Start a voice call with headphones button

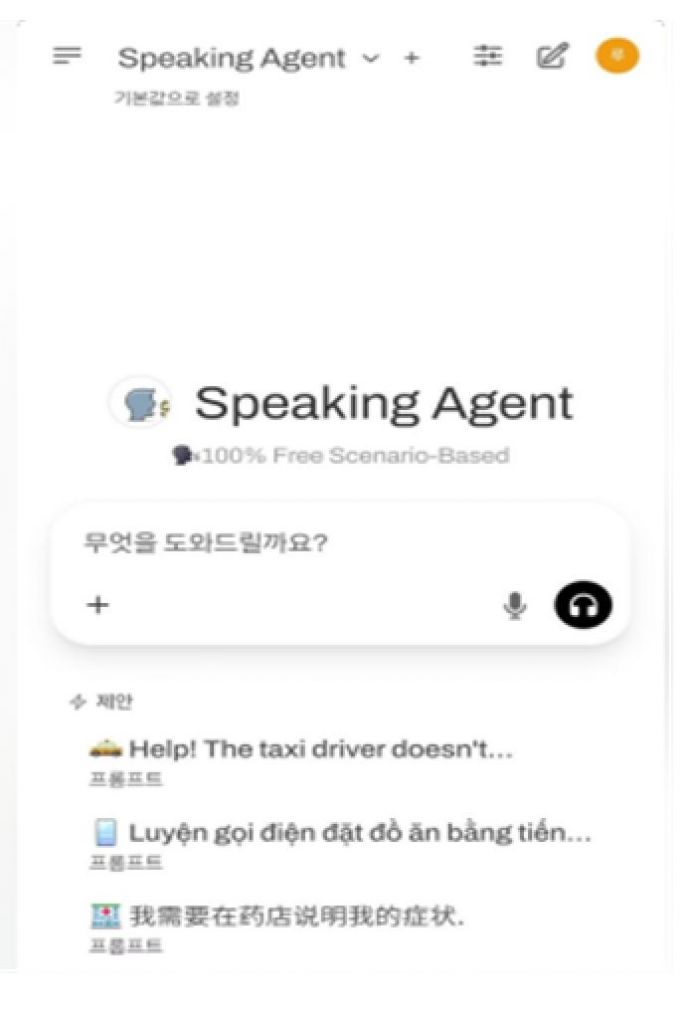pos(584,604)
